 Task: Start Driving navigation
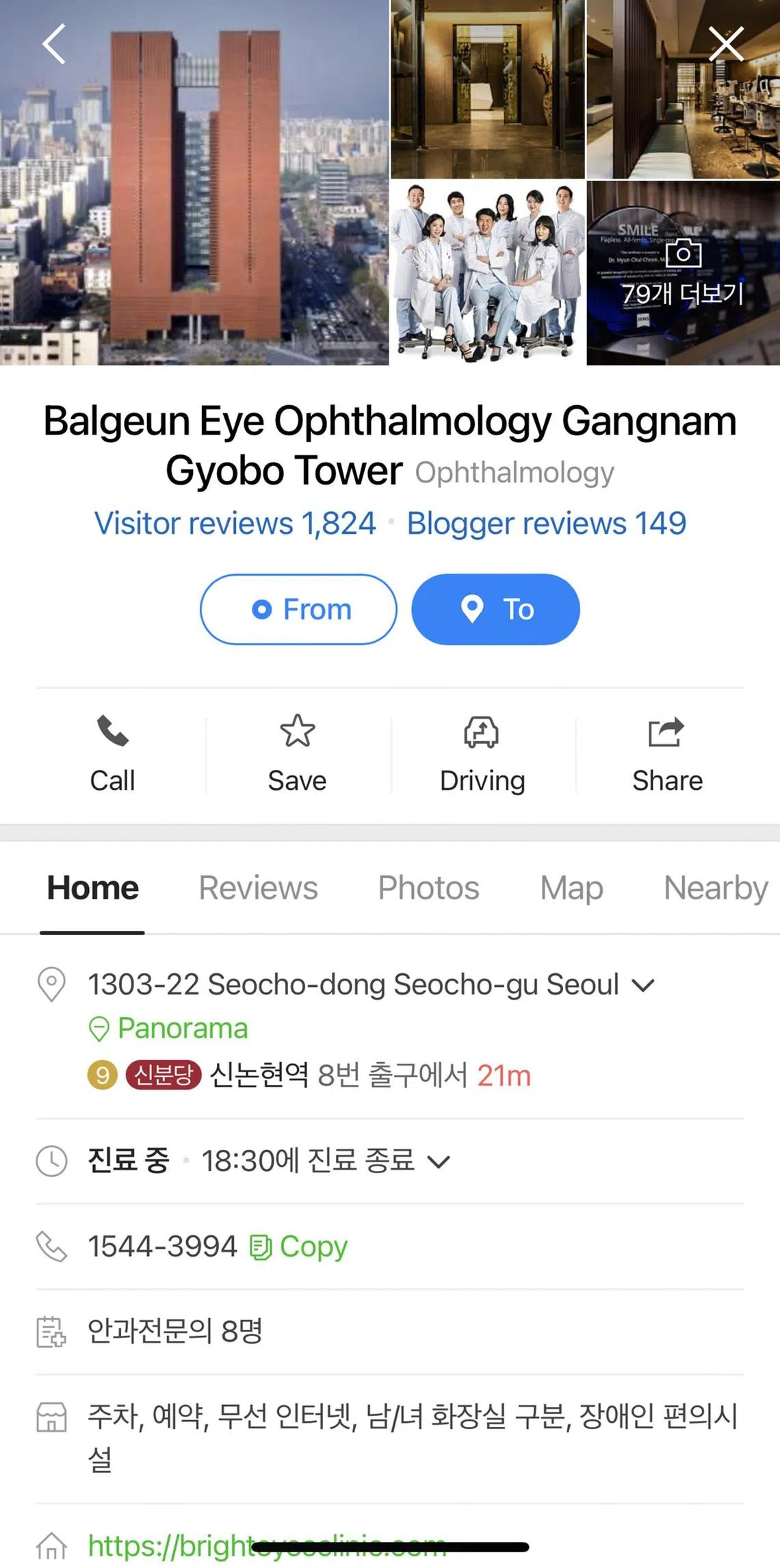pos(482,754)
